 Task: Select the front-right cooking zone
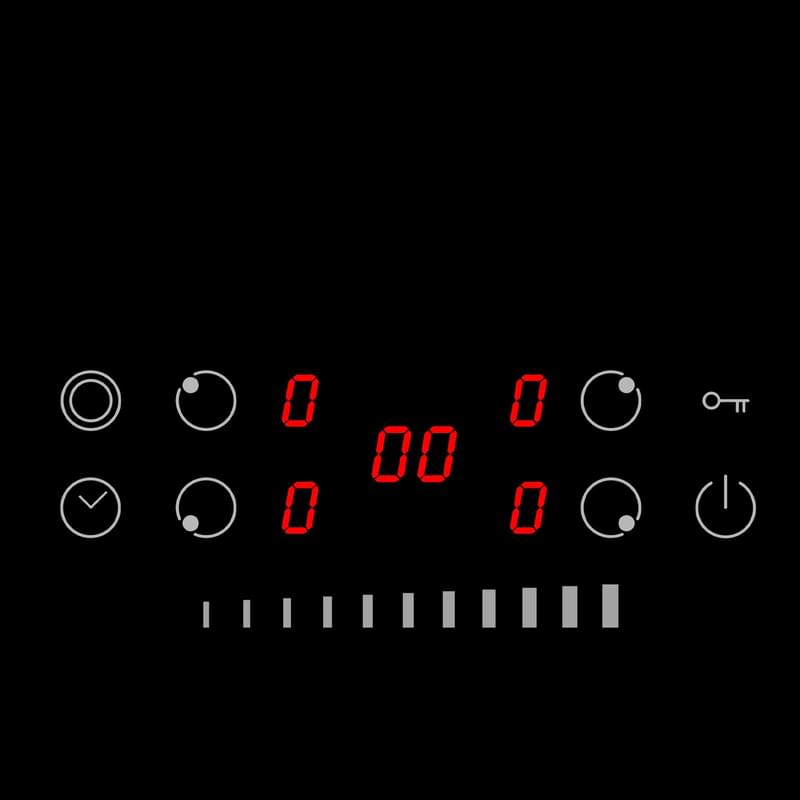610,507
